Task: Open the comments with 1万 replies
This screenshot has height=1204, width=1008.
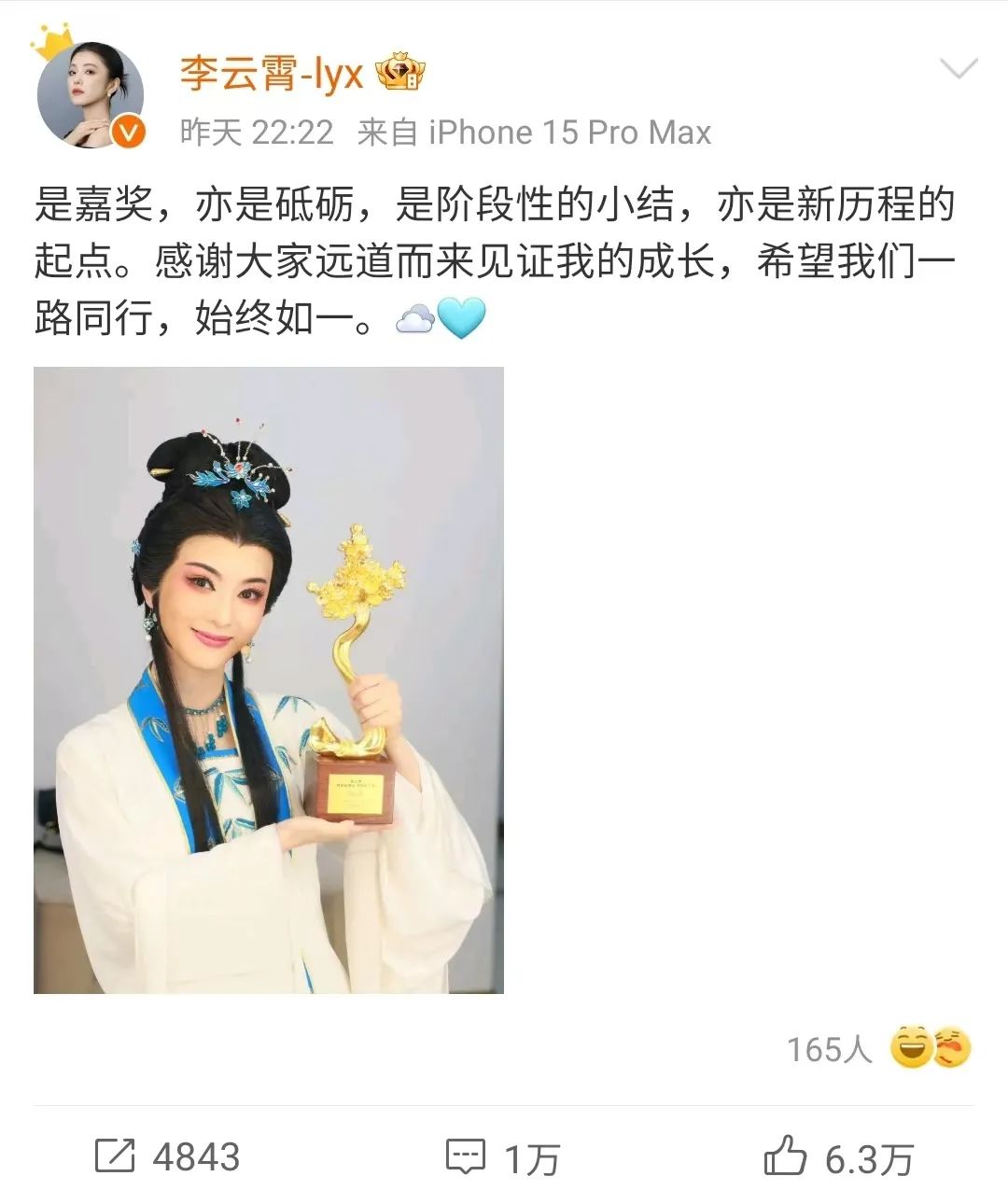Action: pos(502,1157)
